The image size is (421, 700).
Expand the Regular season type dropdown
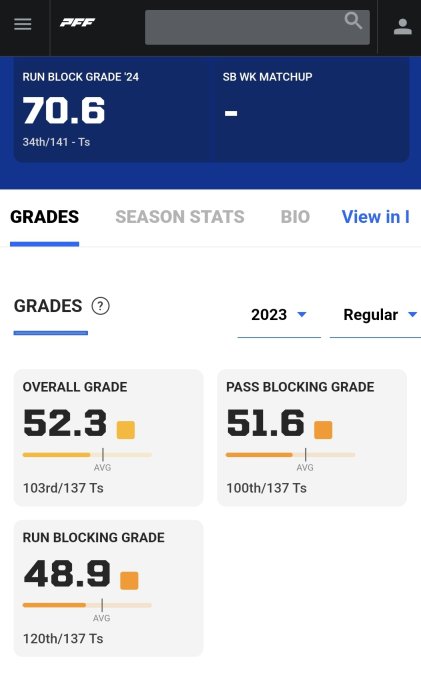[375, 315]
